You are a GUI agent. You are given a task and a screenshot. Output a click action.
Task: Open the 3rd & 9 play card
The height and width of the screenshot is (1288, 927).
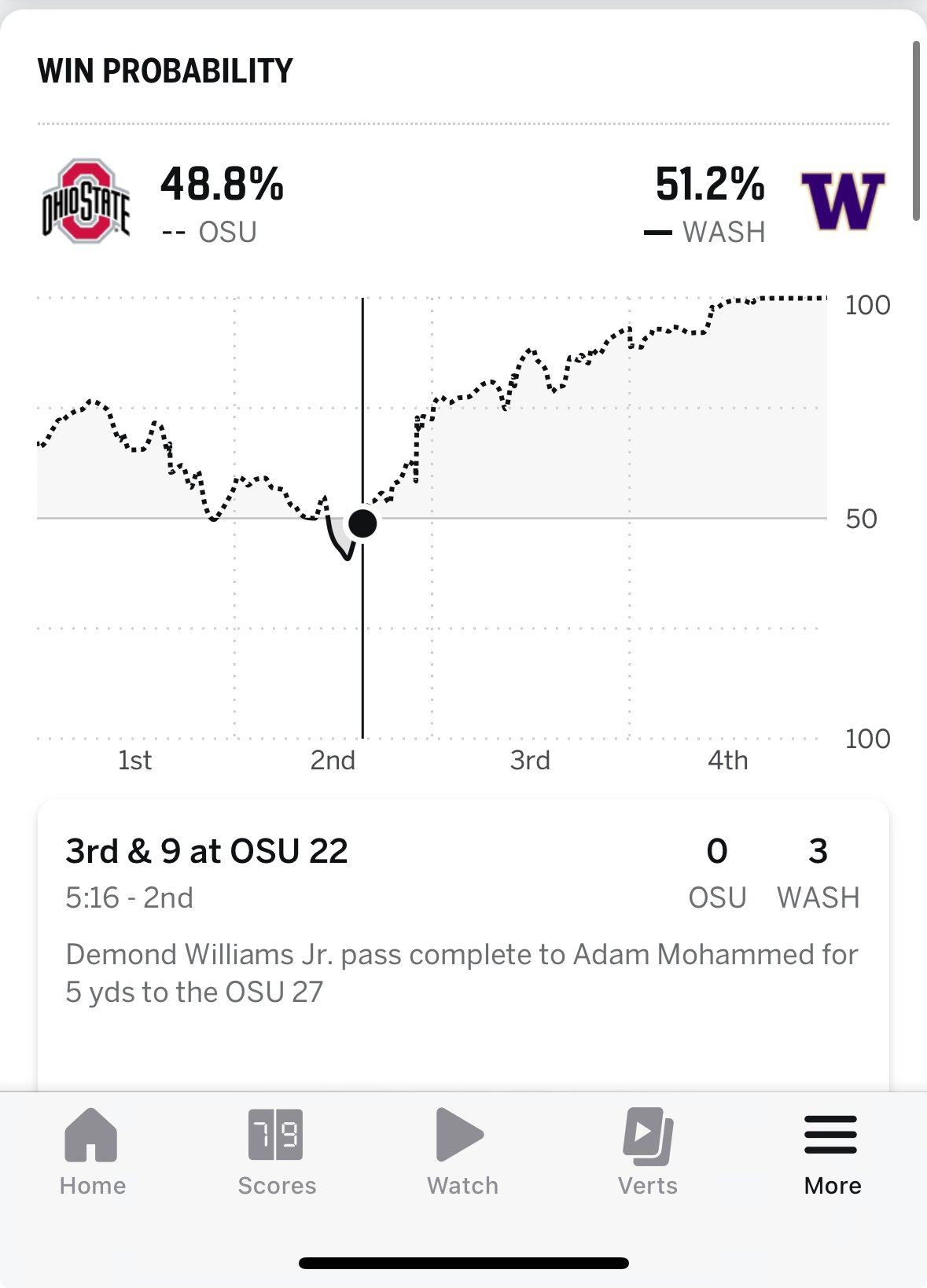point(462,919)
